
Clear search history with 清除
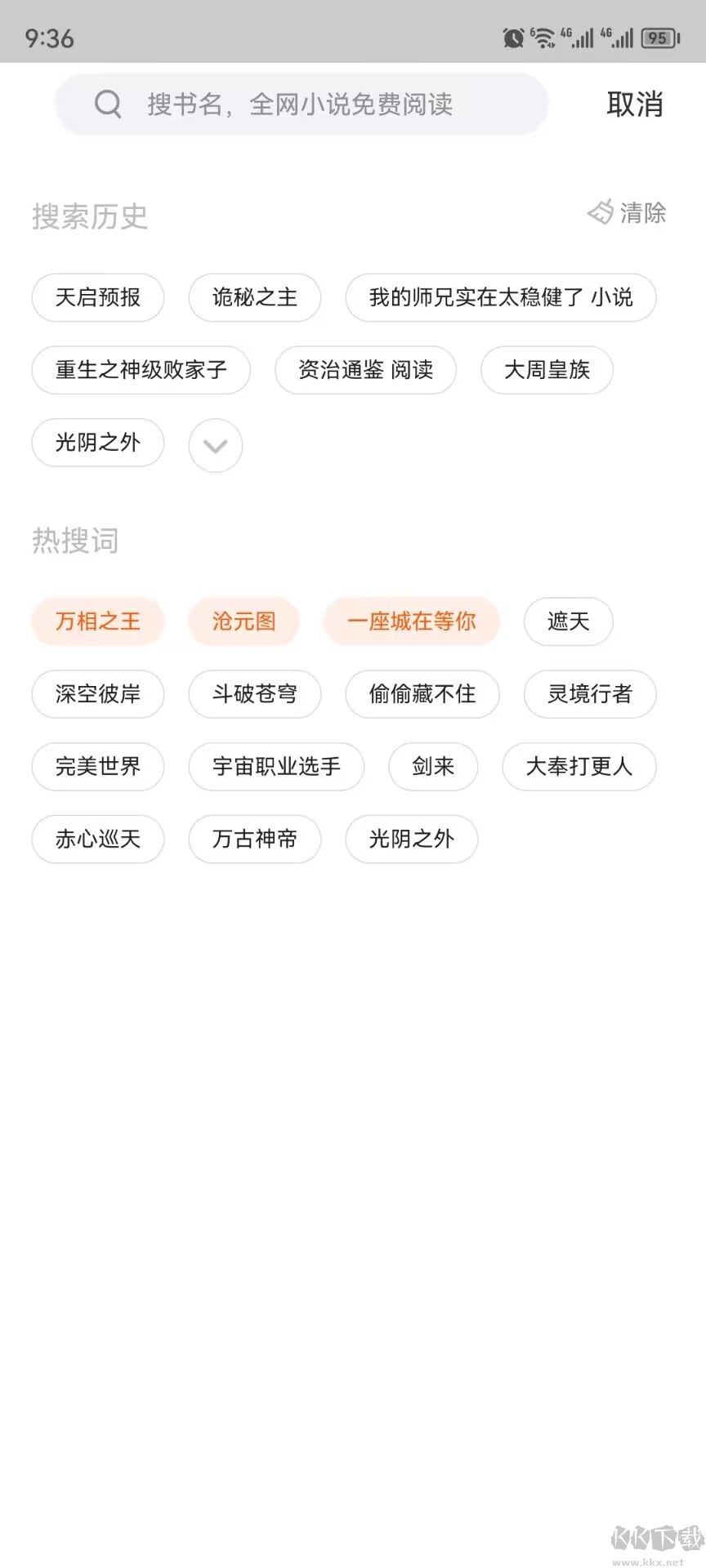(x=628, y=213)
